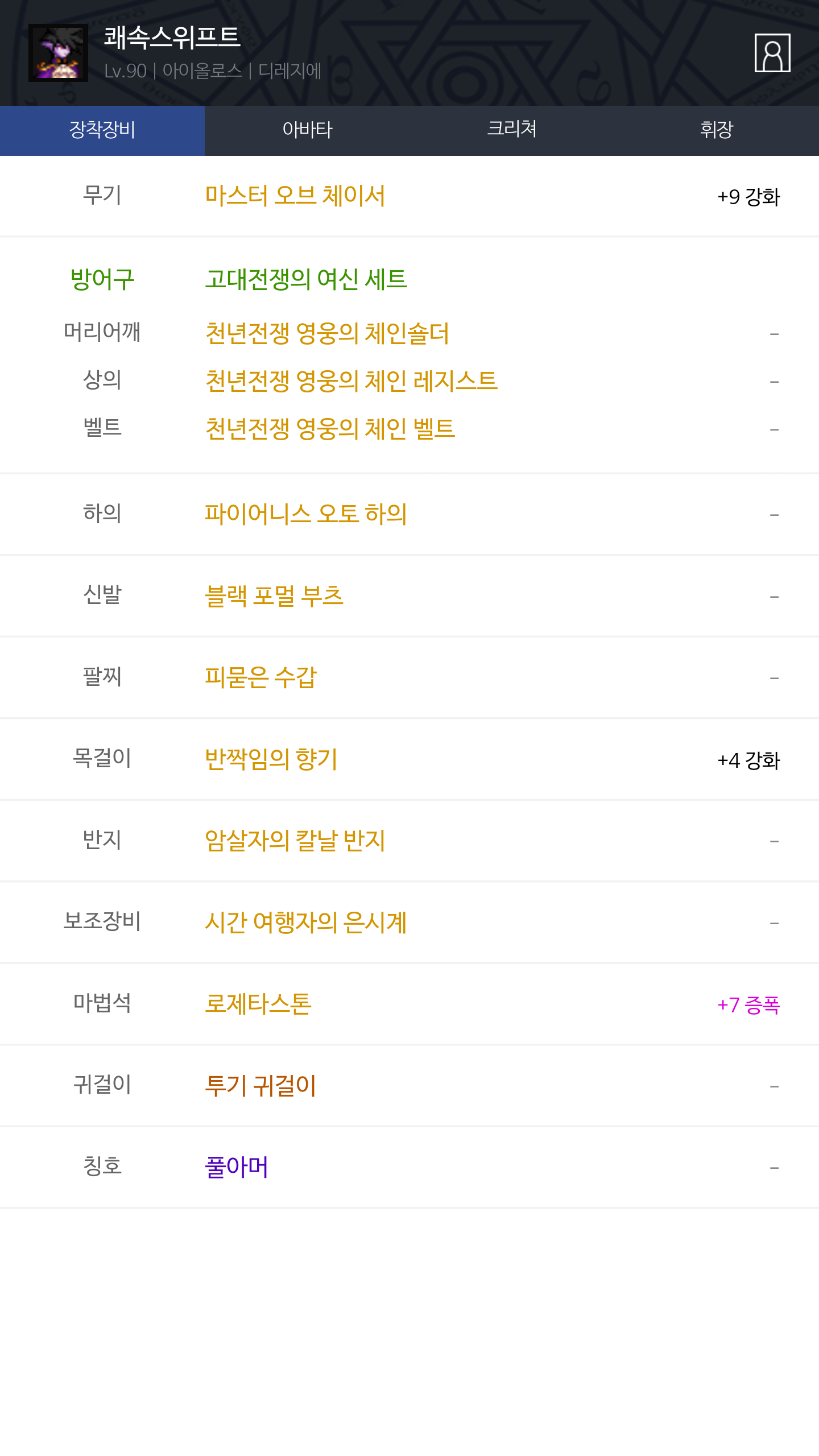Image resolution: width=819 pixels, height=1456 pixels.
Task: Select the 장착장비 tab
Action: 102,130
